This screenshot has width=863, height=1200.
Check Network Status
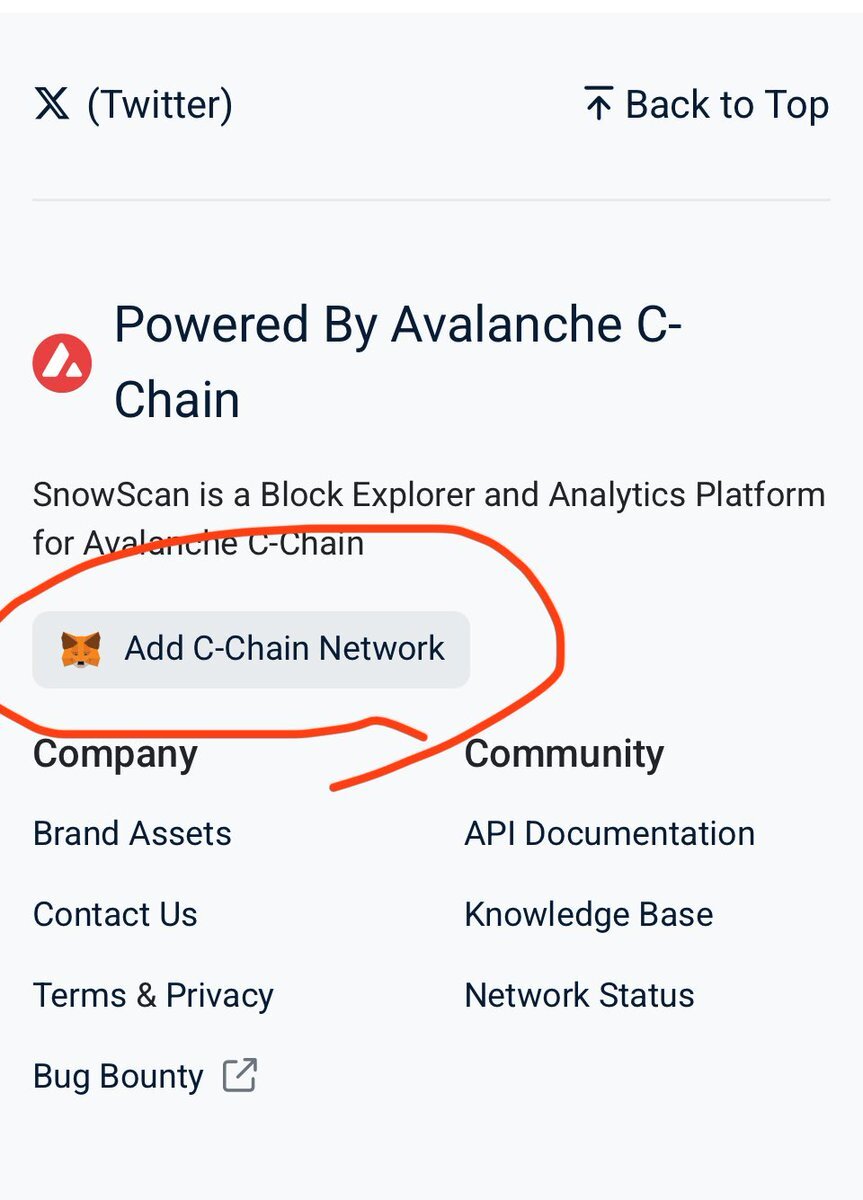click(579, 995)
